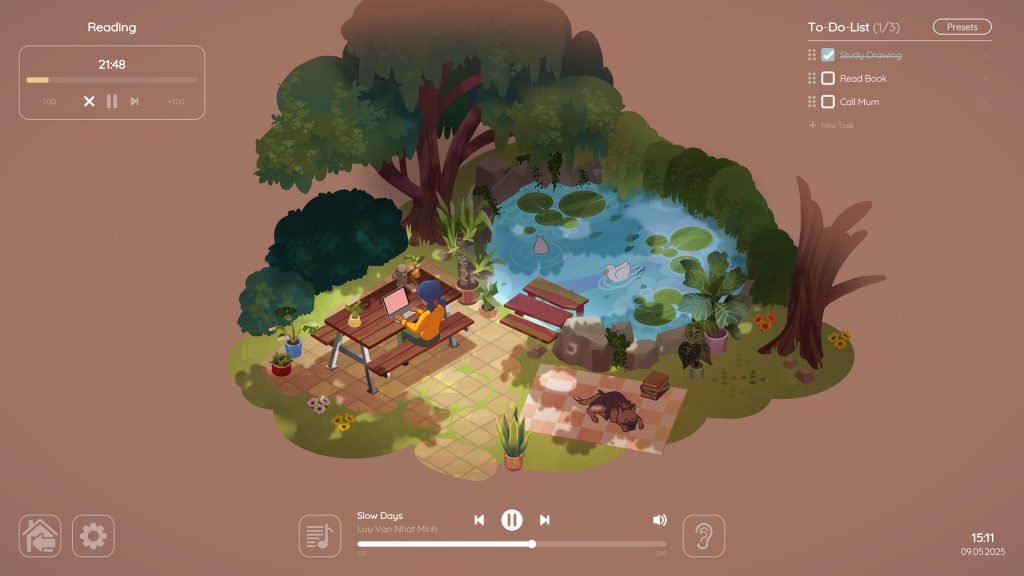1024x576 pixels.
Task: Check off the Read Book task
Action: (x=828, y=78)
